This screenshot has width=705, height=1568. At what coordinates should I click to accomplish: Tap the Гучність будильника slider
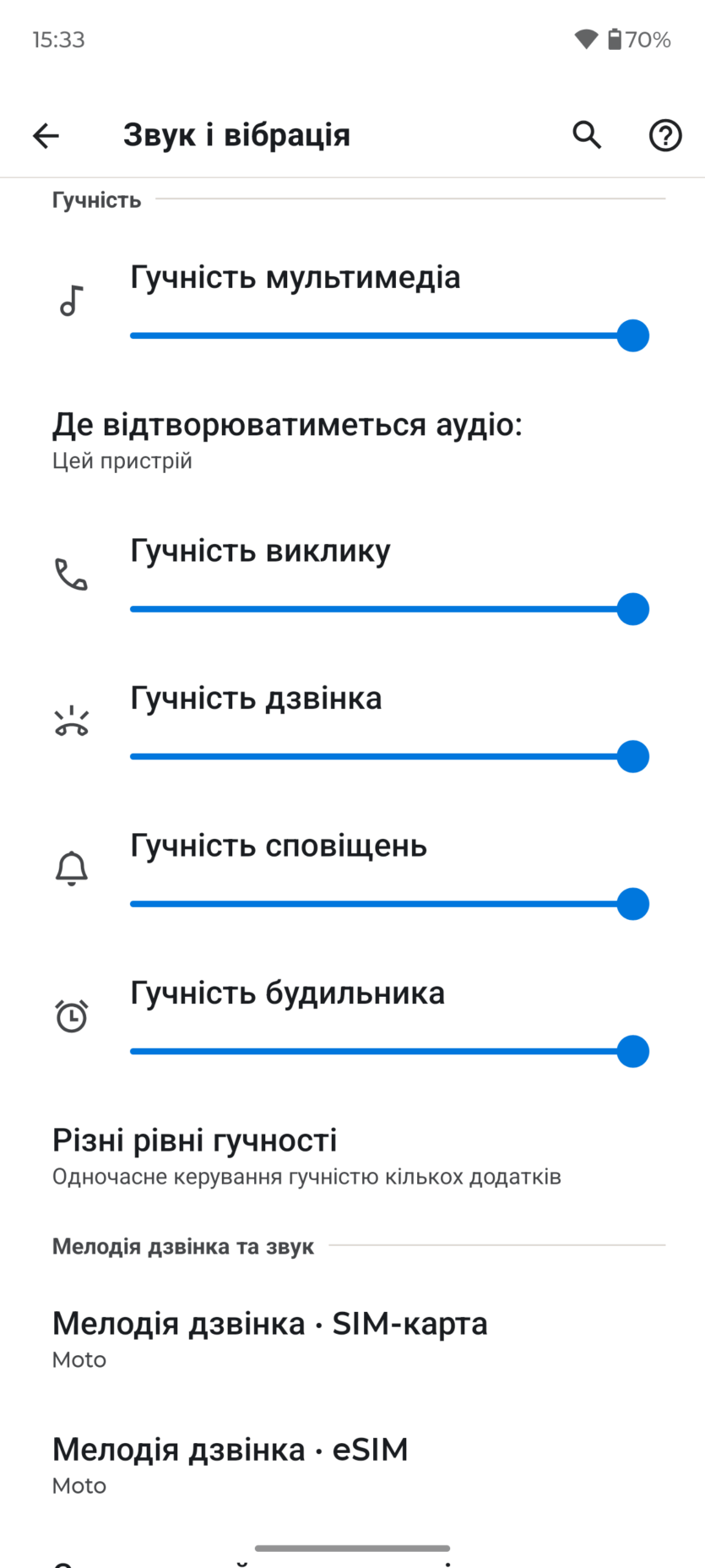pos(380,1051)
